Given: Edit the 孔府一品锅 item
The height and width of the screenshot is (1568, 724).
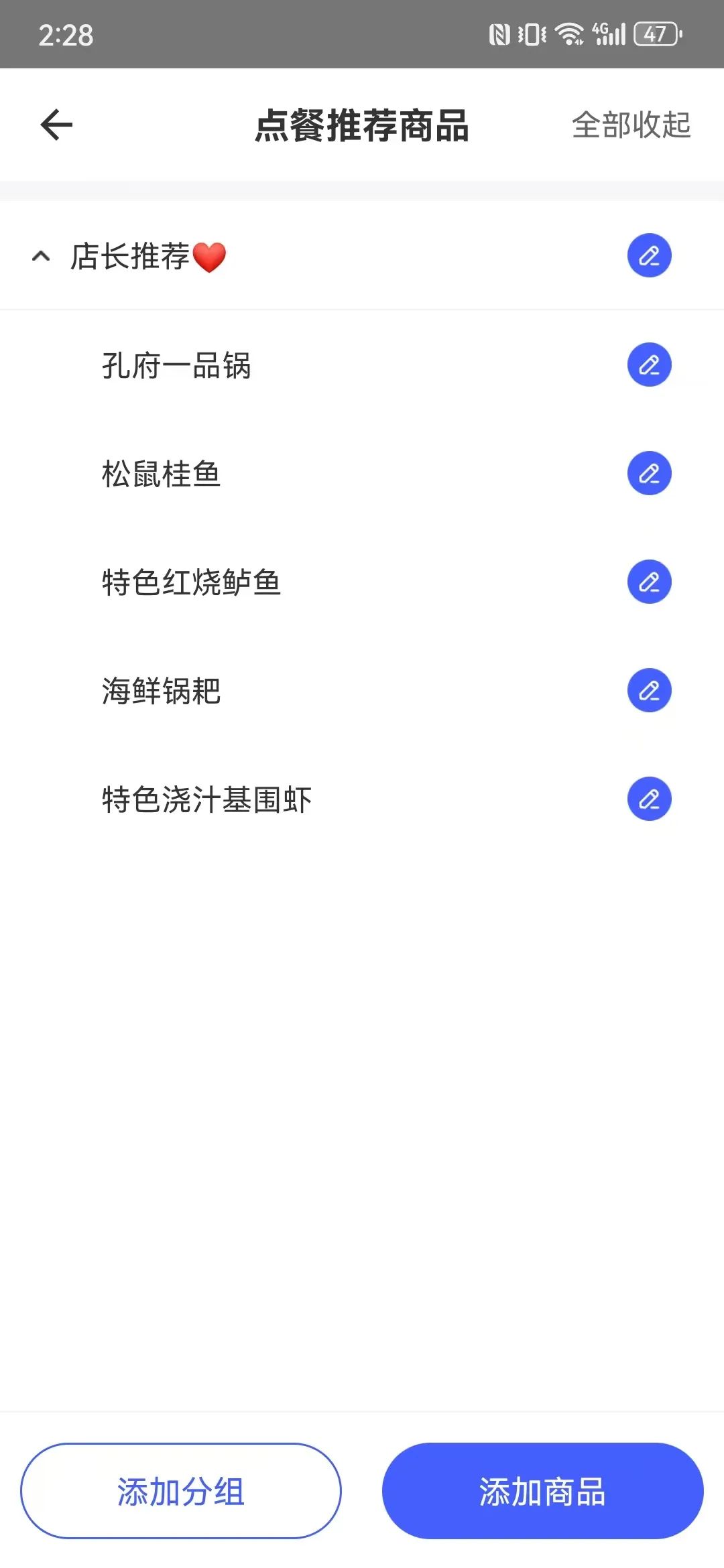Looking at the screenshot, I should tap(649, 365).
